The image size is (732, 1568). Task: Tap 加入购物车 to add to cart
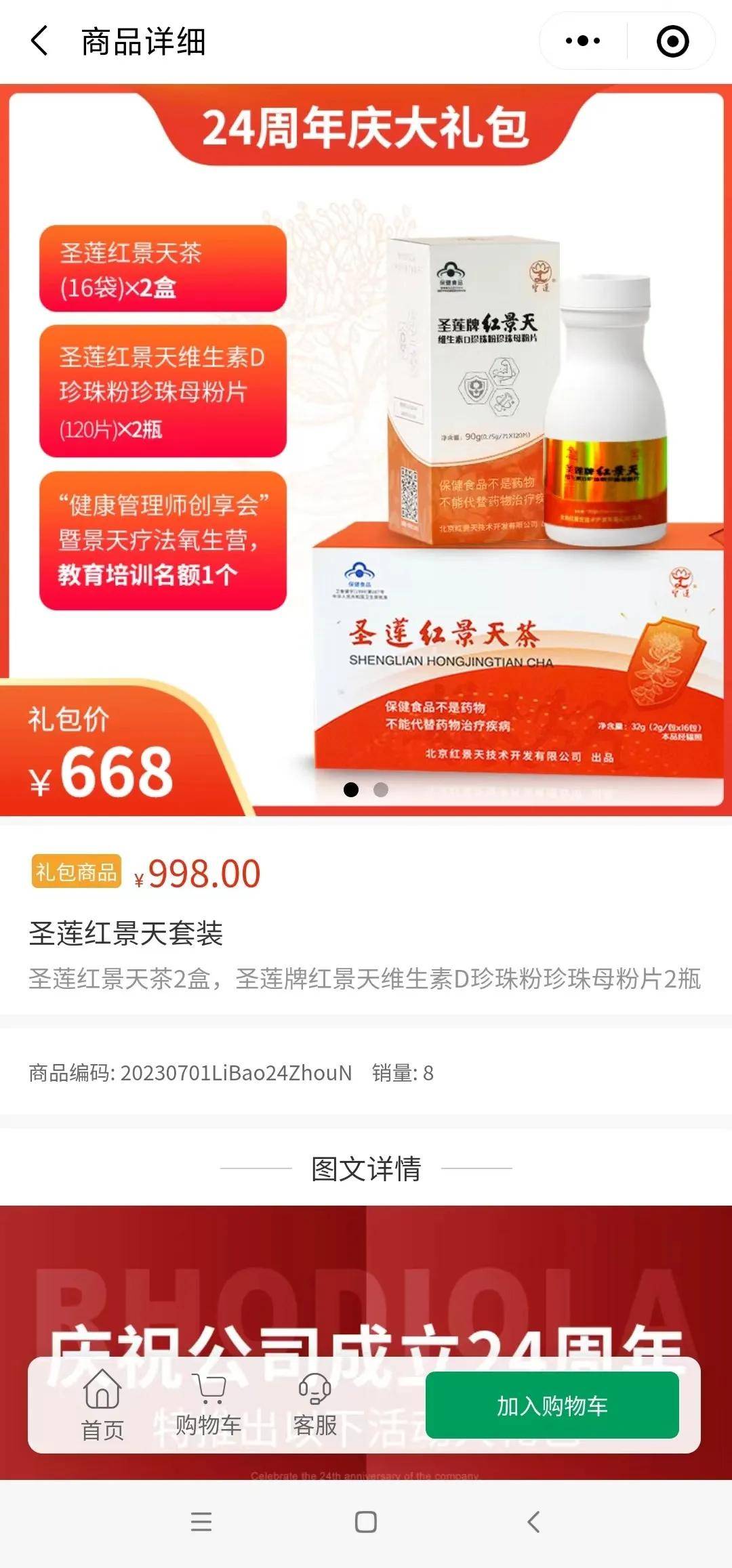click(552, 1405)
